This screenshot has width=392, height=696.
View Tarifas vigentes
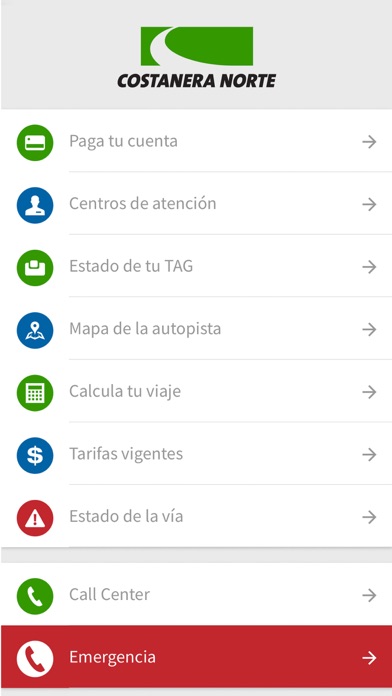tap(196, 454)
